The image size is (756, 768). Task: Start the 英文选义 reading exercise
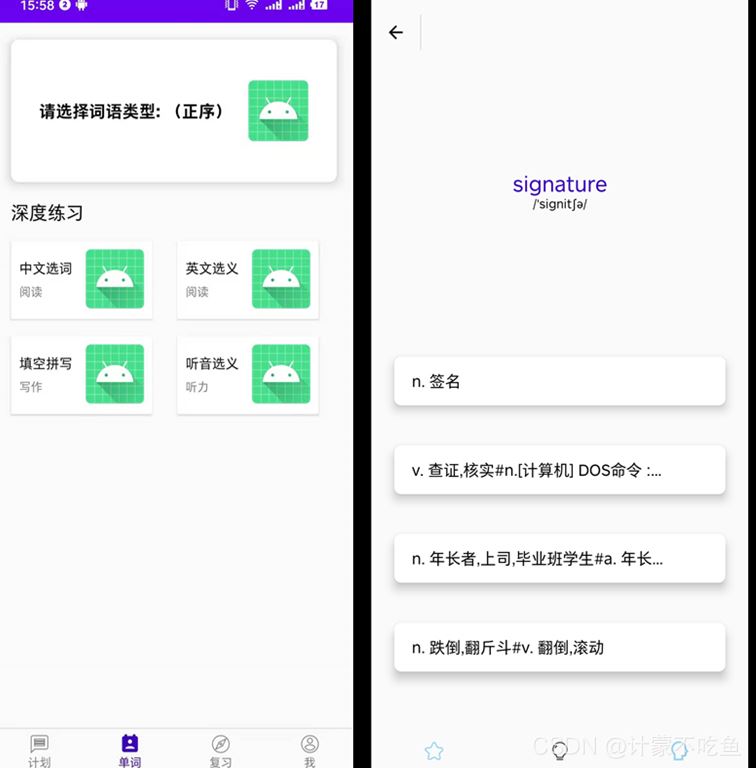tap(247, 279)
